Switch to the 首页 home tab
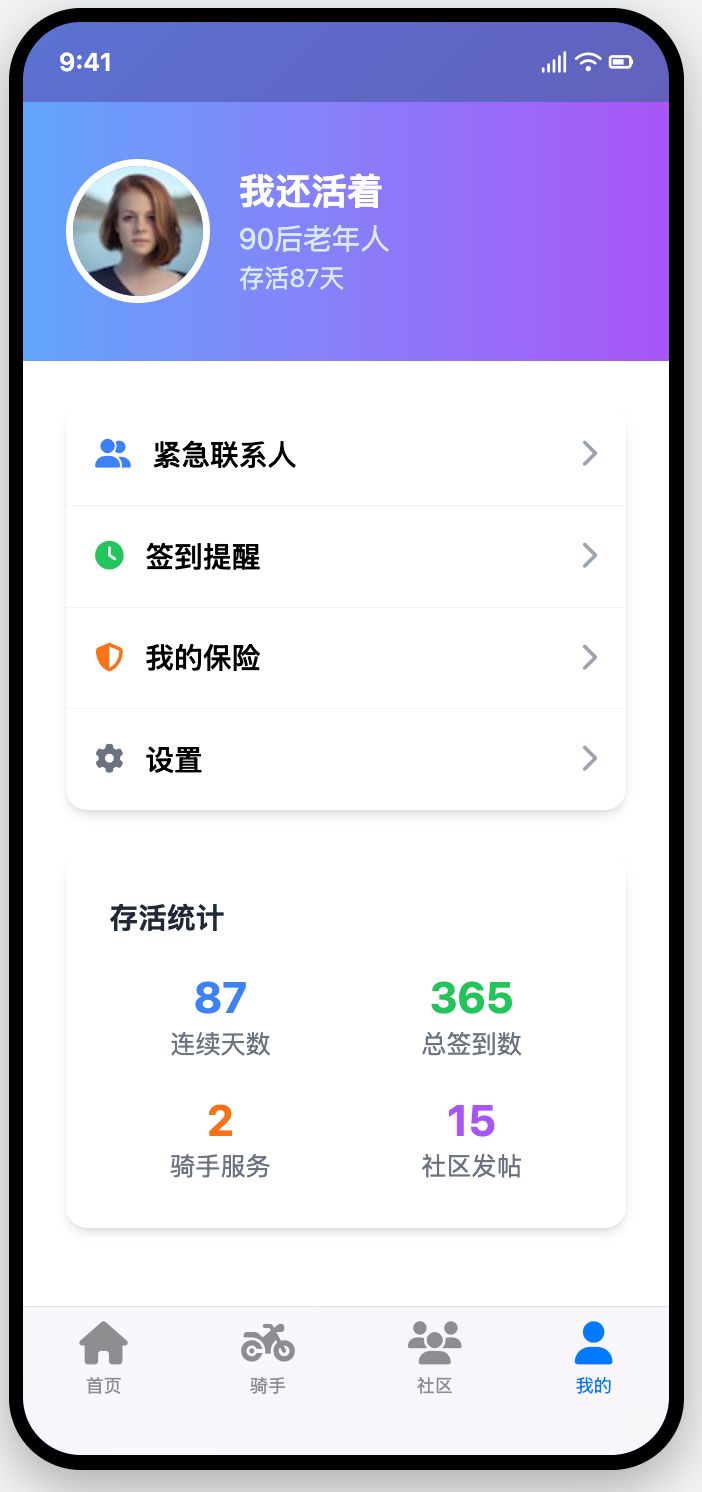This screenshot has width=702, height=1492. tap(104, 1357)
